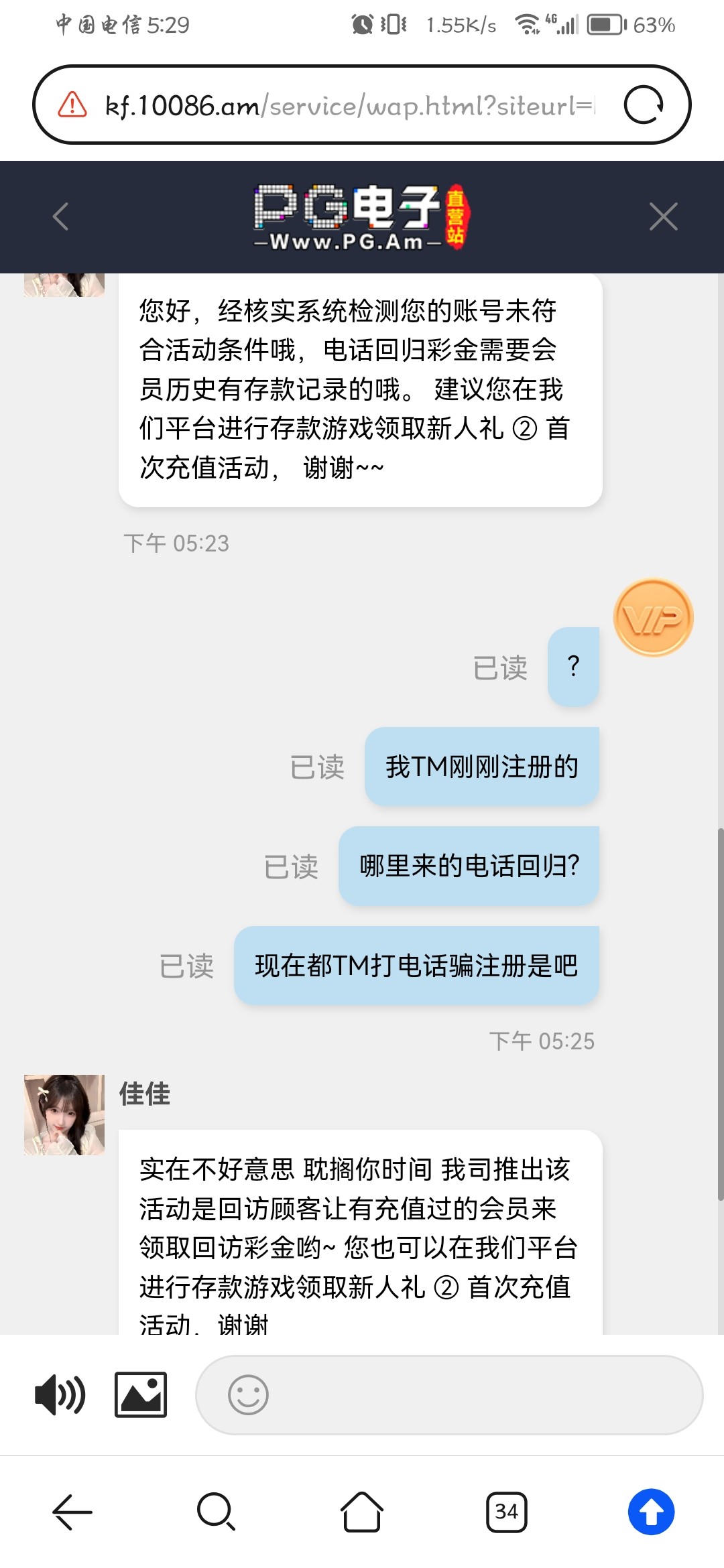Focus the chat message input field
The image size is (724, 1568).
(x=476, y=1395)
